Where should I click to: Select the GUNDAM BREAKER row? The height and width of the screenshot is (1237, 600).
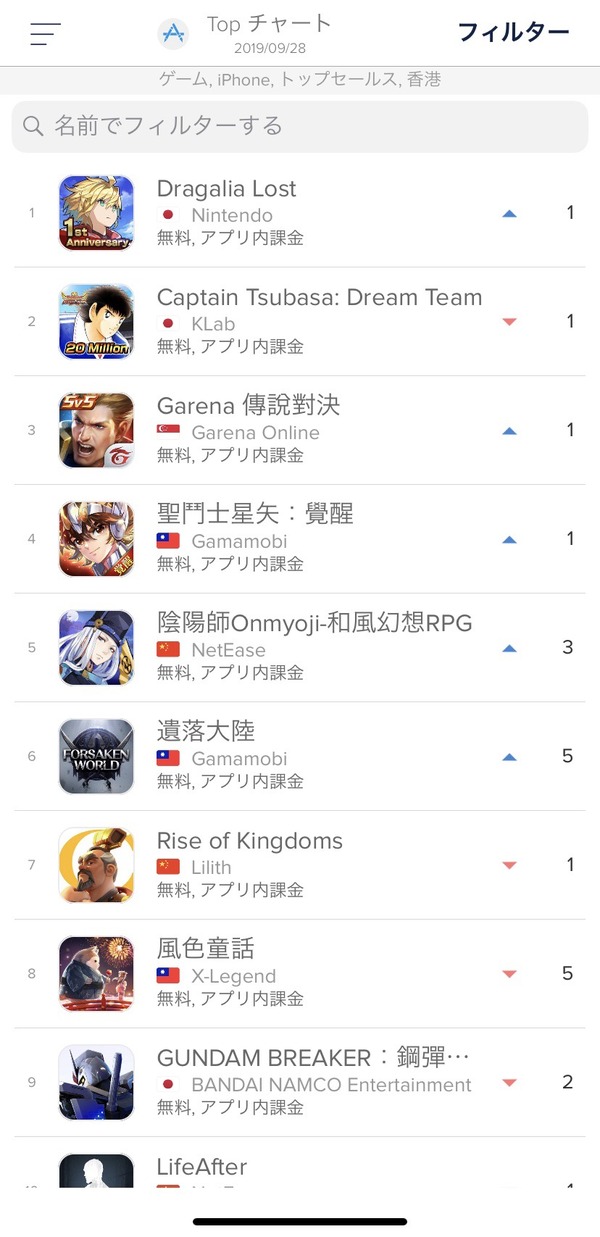[300, 1082]
